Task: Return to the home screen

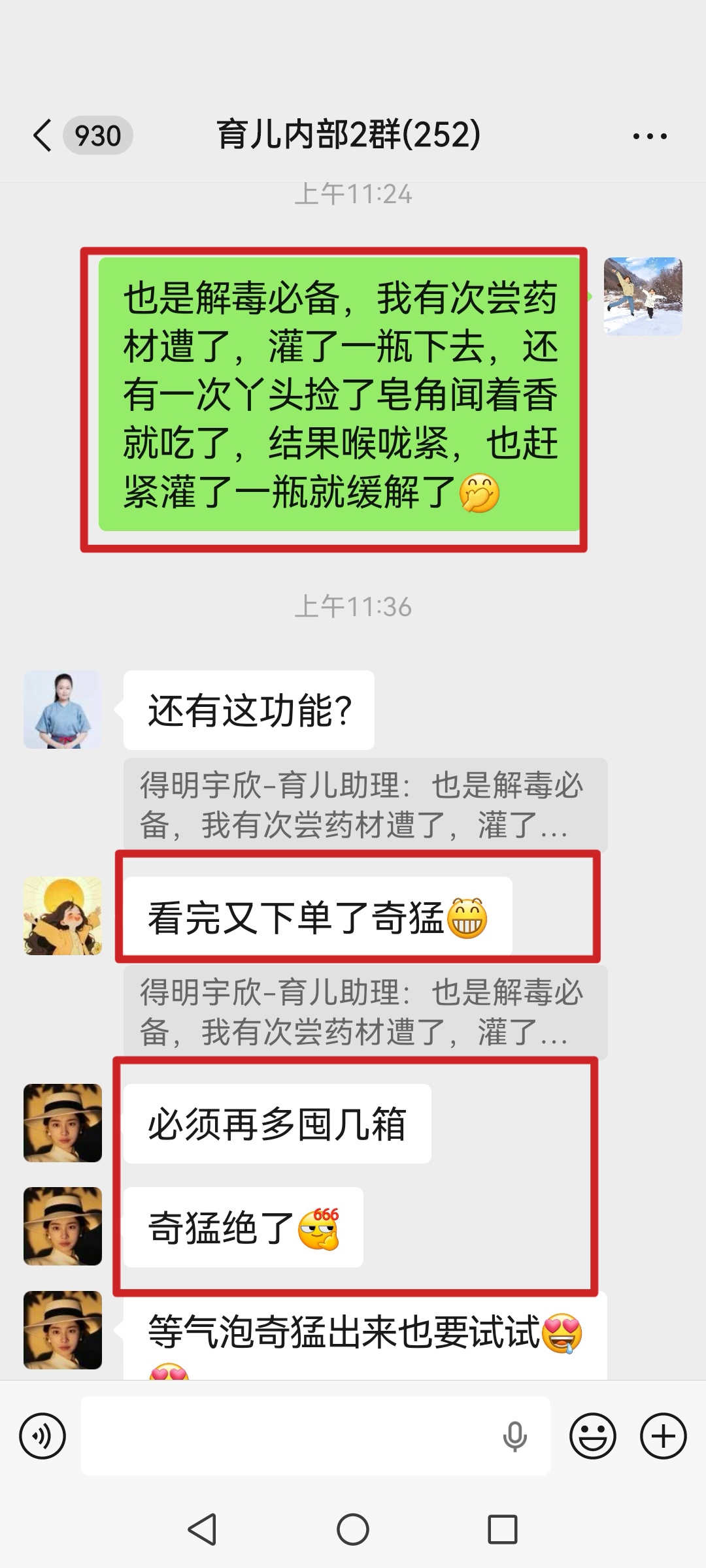Action: pyautogui.click(x=353, y=1529)
